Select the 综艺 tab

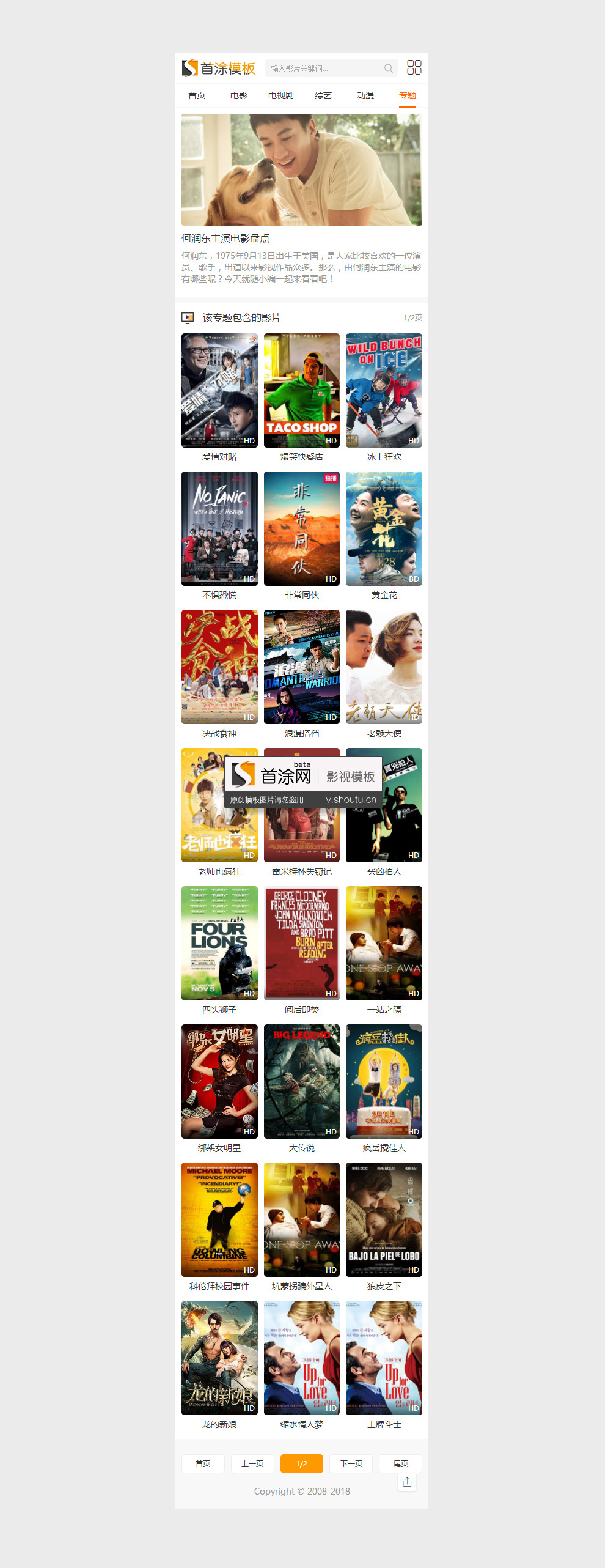click(323, 95)
